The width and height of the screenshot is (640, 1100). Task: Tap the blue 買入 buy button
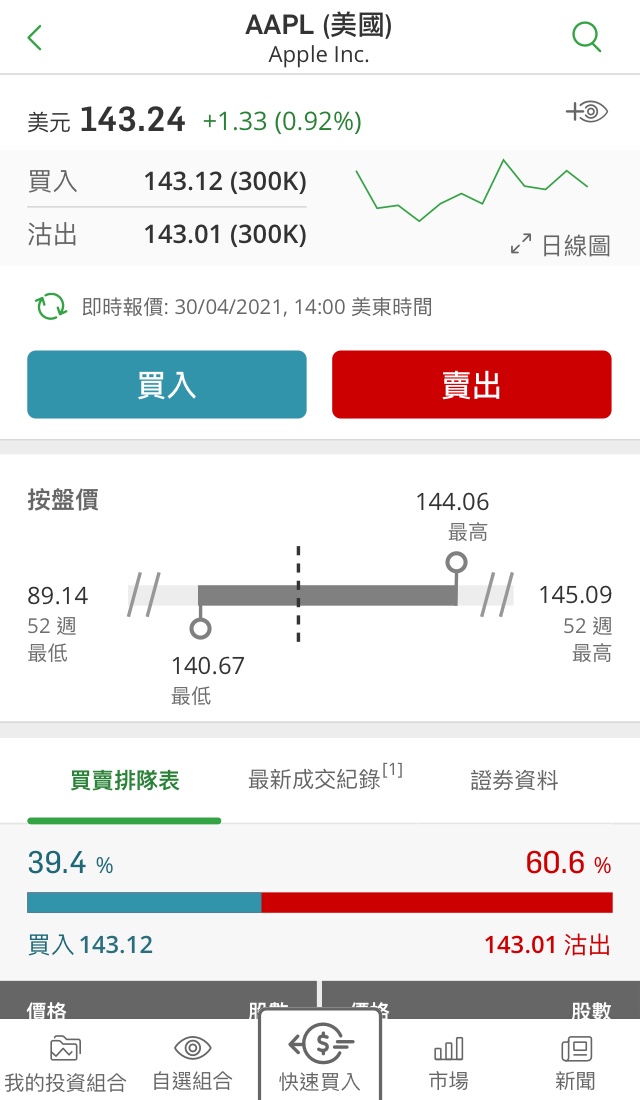pos(167,384)
